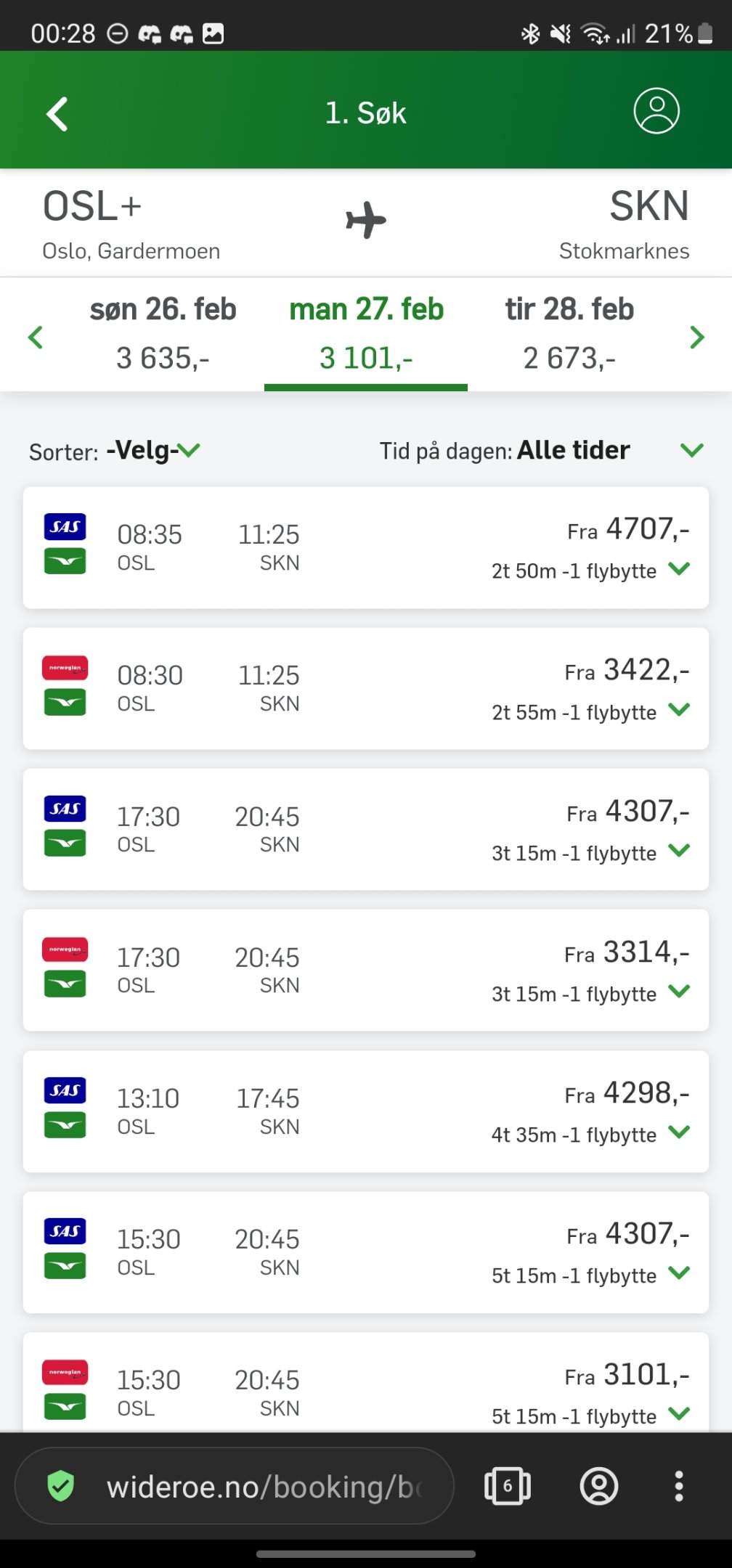Image resolution: width=732 pixels, height=1568 pixels.
Task: Open the browser overflow menu
Action: (x=679, y=1486)
